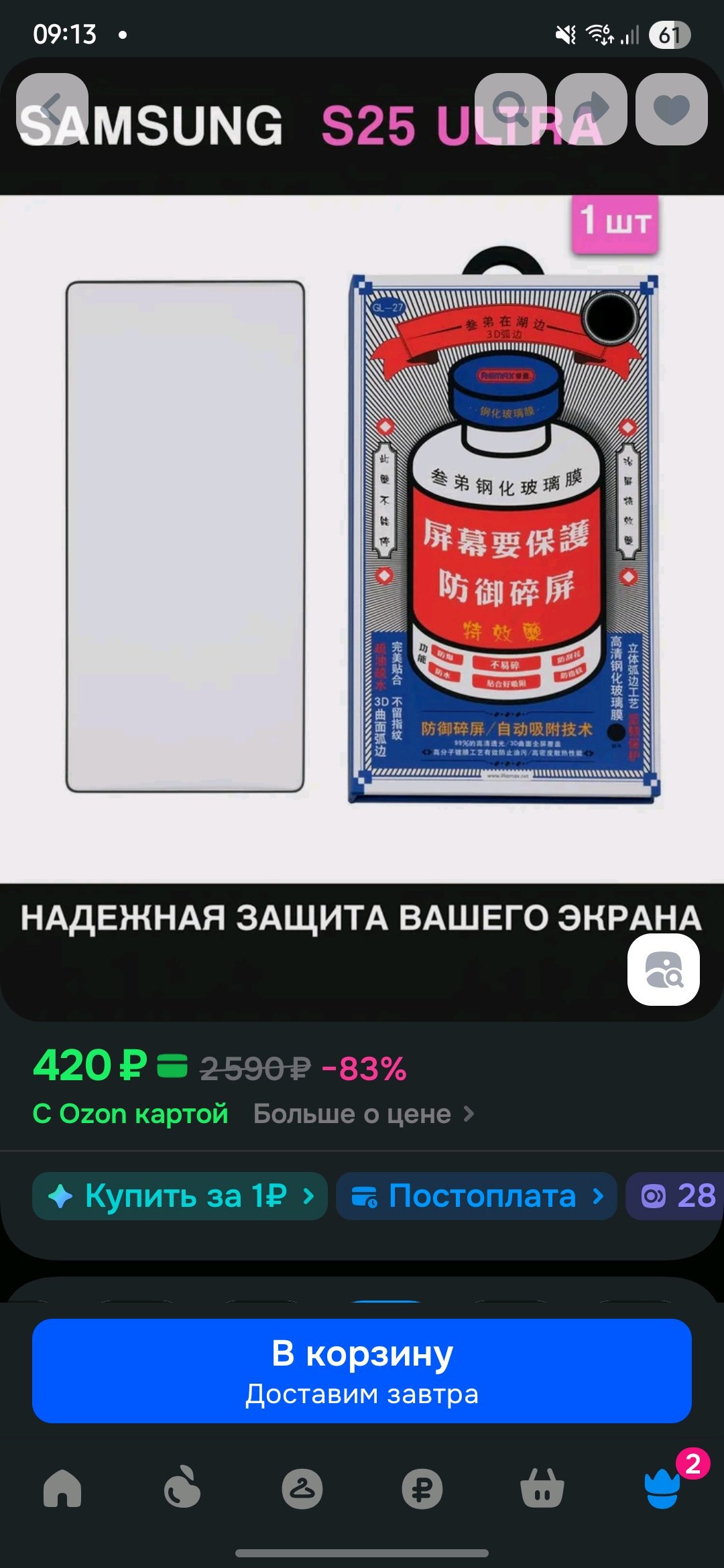724x1568 pixels.
Task: Share this product
Action: [591, 109]
